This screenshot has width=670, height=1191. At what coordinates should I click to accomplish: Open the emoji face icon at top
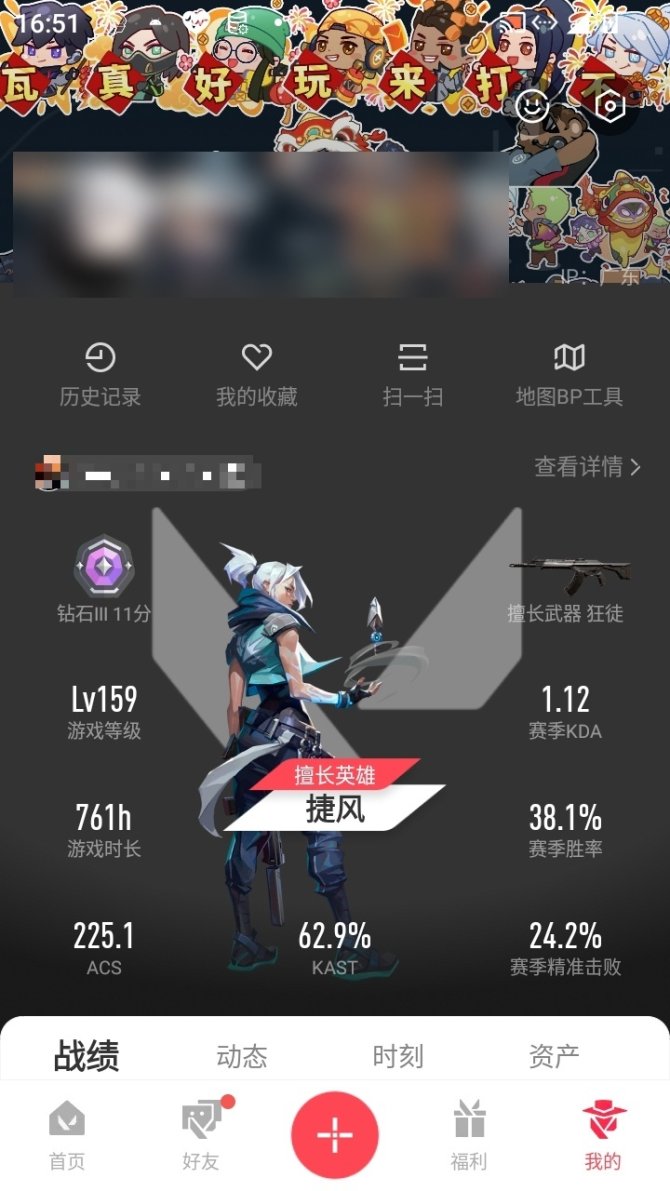[x=532, y=105]
